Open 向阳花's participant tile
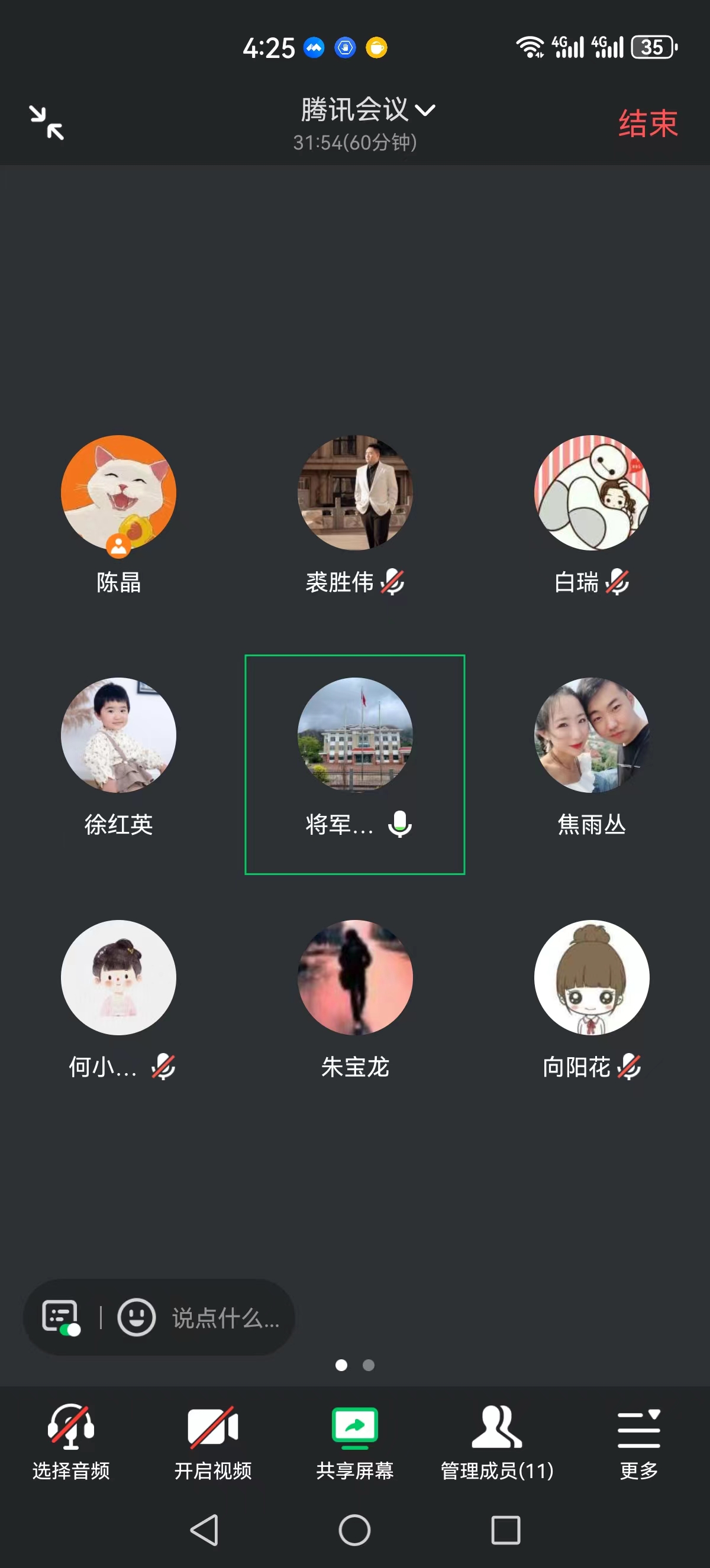This screenshot has height=1568, width=710. (591, 999)
